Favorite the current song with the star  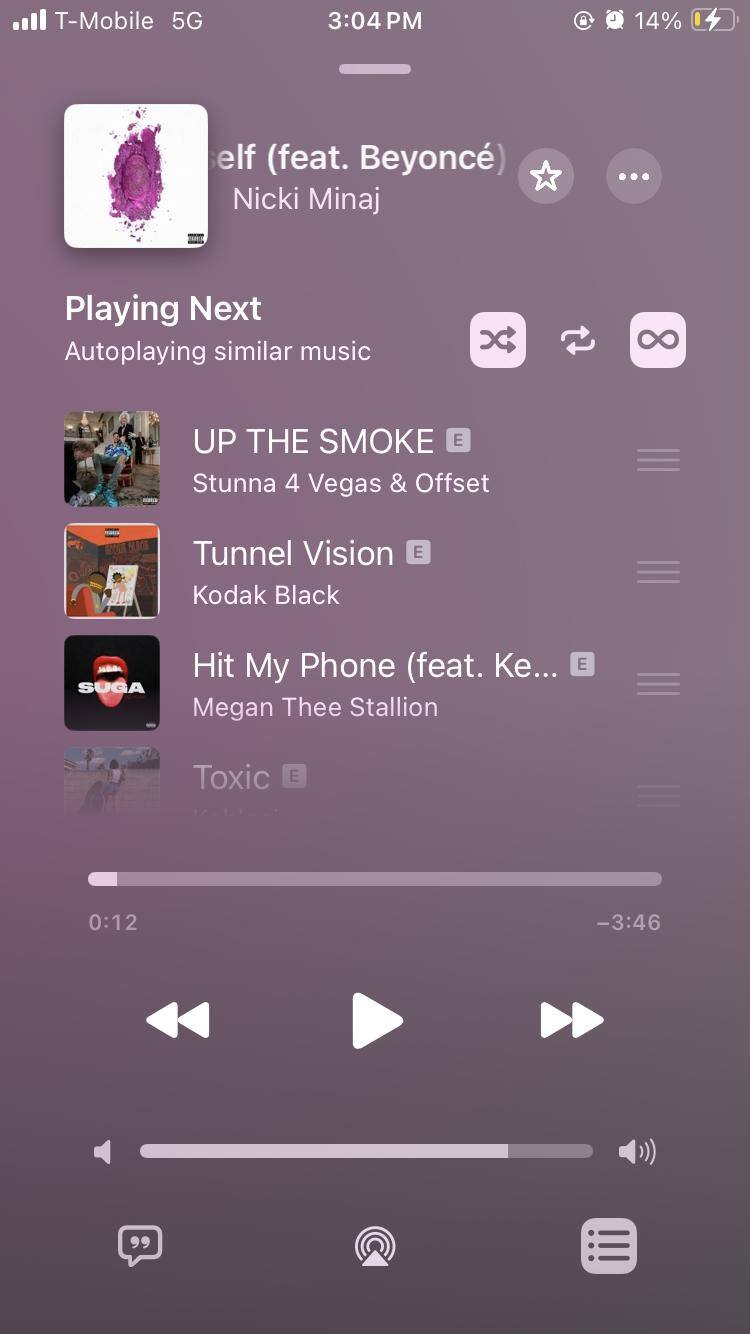click(545, 177)
